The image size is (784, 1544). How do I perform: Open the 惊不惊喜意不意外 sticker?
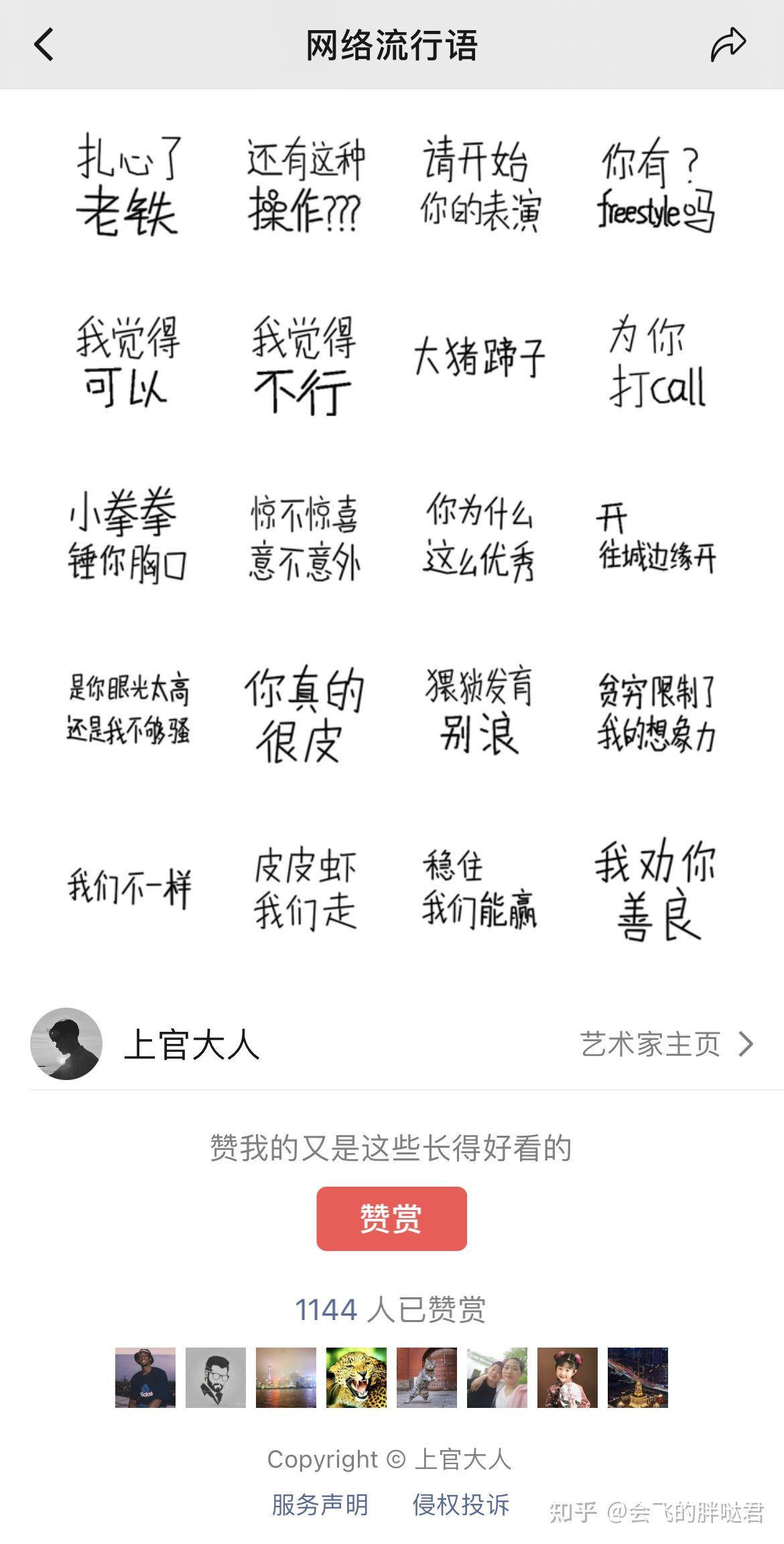point(305,538)
